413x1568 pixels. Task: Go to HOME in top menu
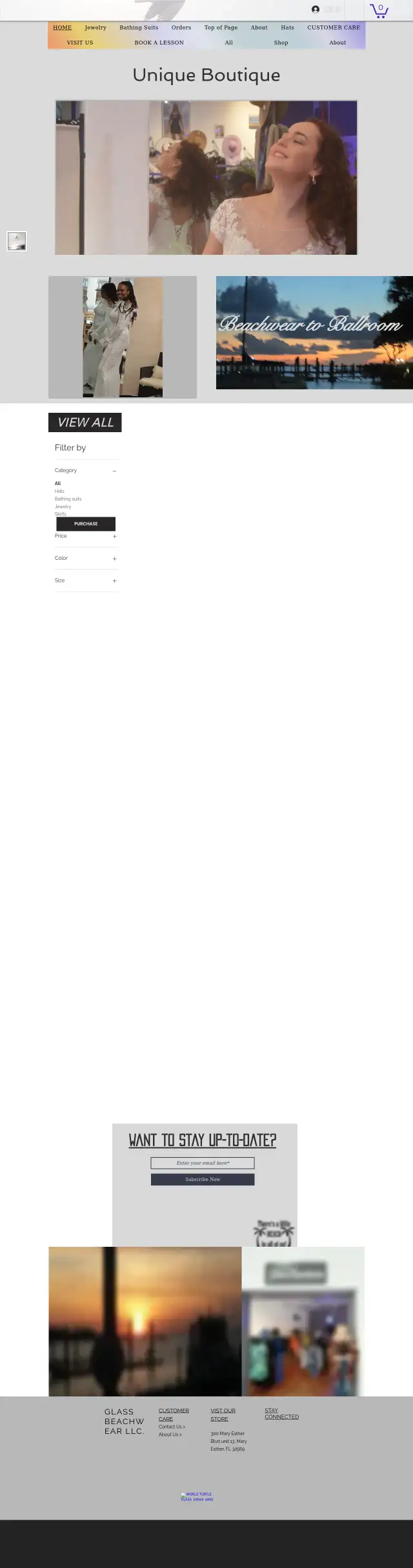pyautogui.click(x=63, y=28)
